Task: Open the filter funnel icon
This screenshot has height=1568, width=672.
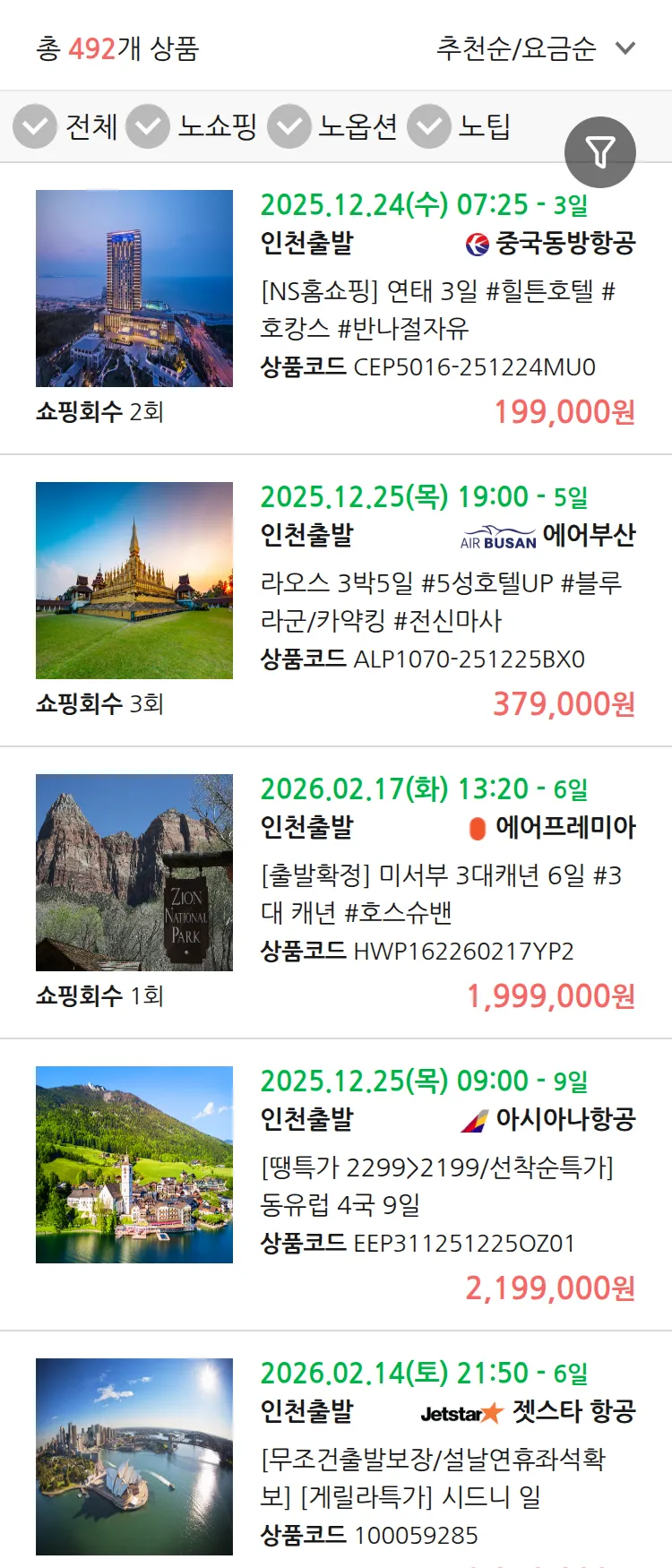Action: point(600,152)
